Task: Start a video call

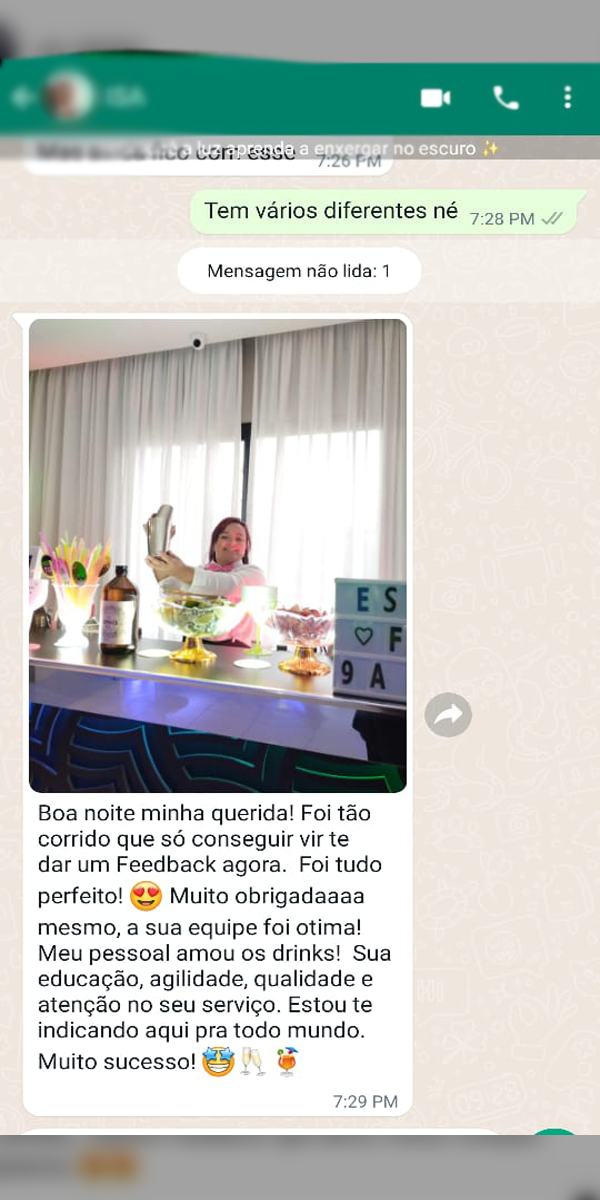Action: point(435,97)
